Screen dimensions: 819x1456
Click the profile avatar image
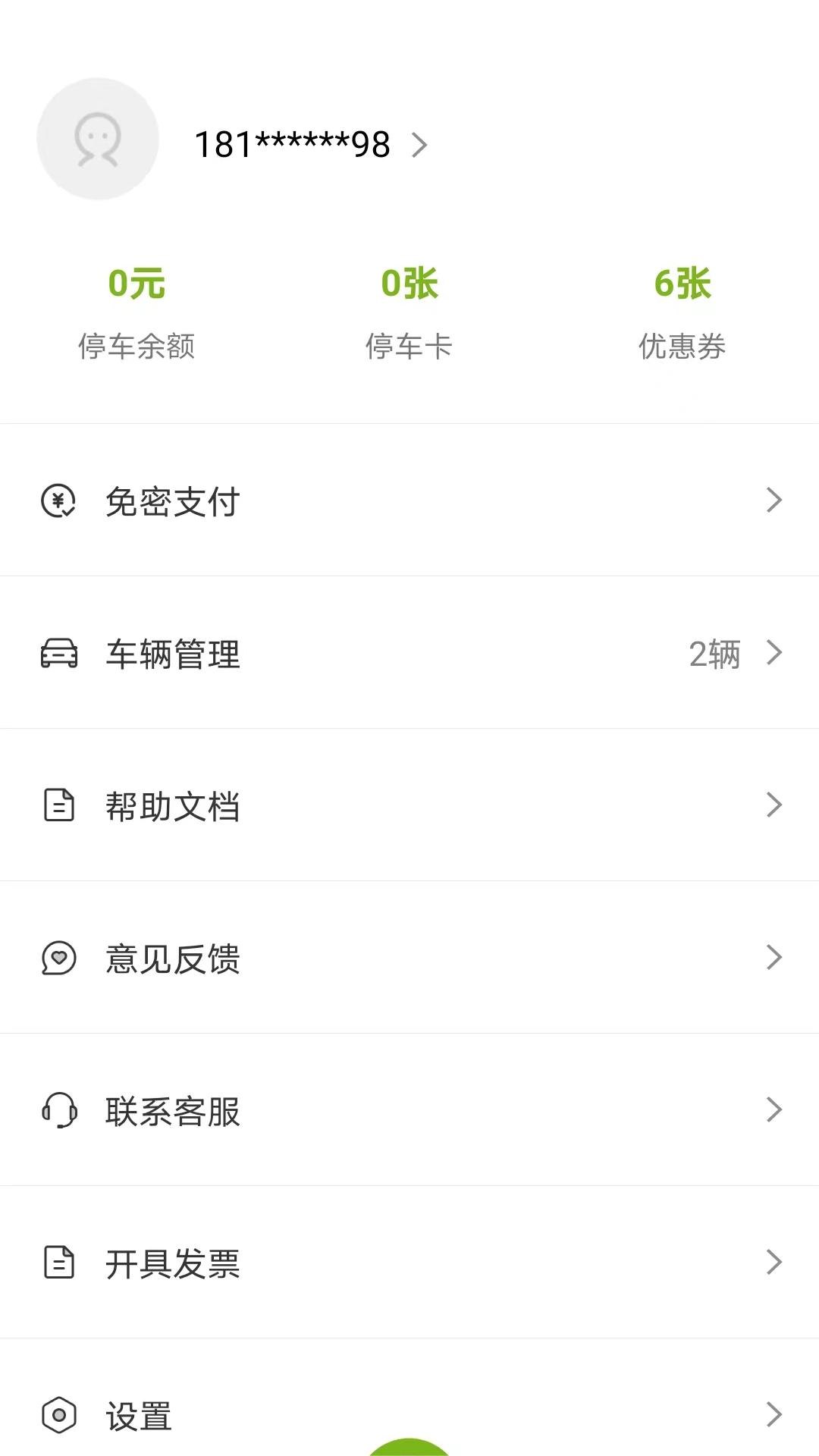point(98,140)
